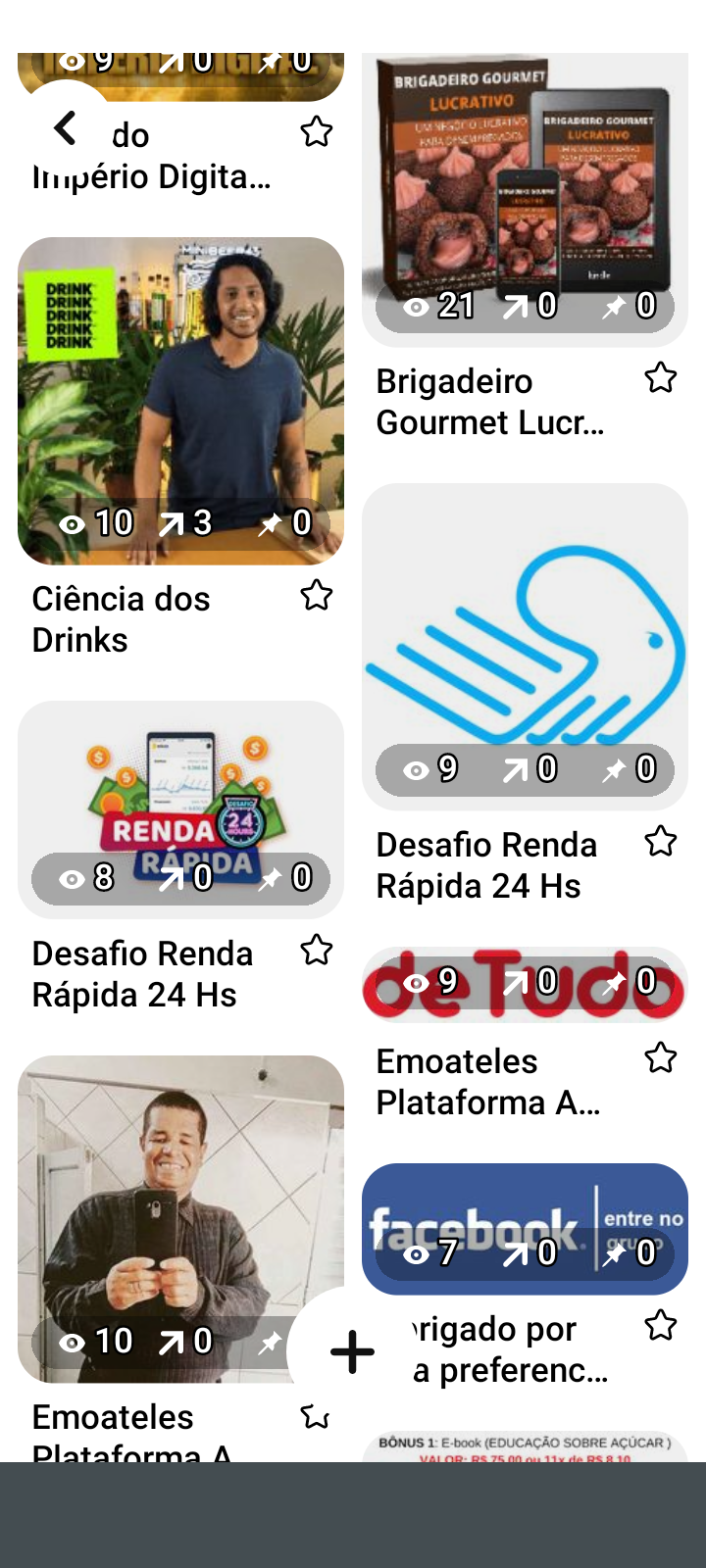
Task: Open the facebook 'entre no grupo' card
Action: 525,1229
